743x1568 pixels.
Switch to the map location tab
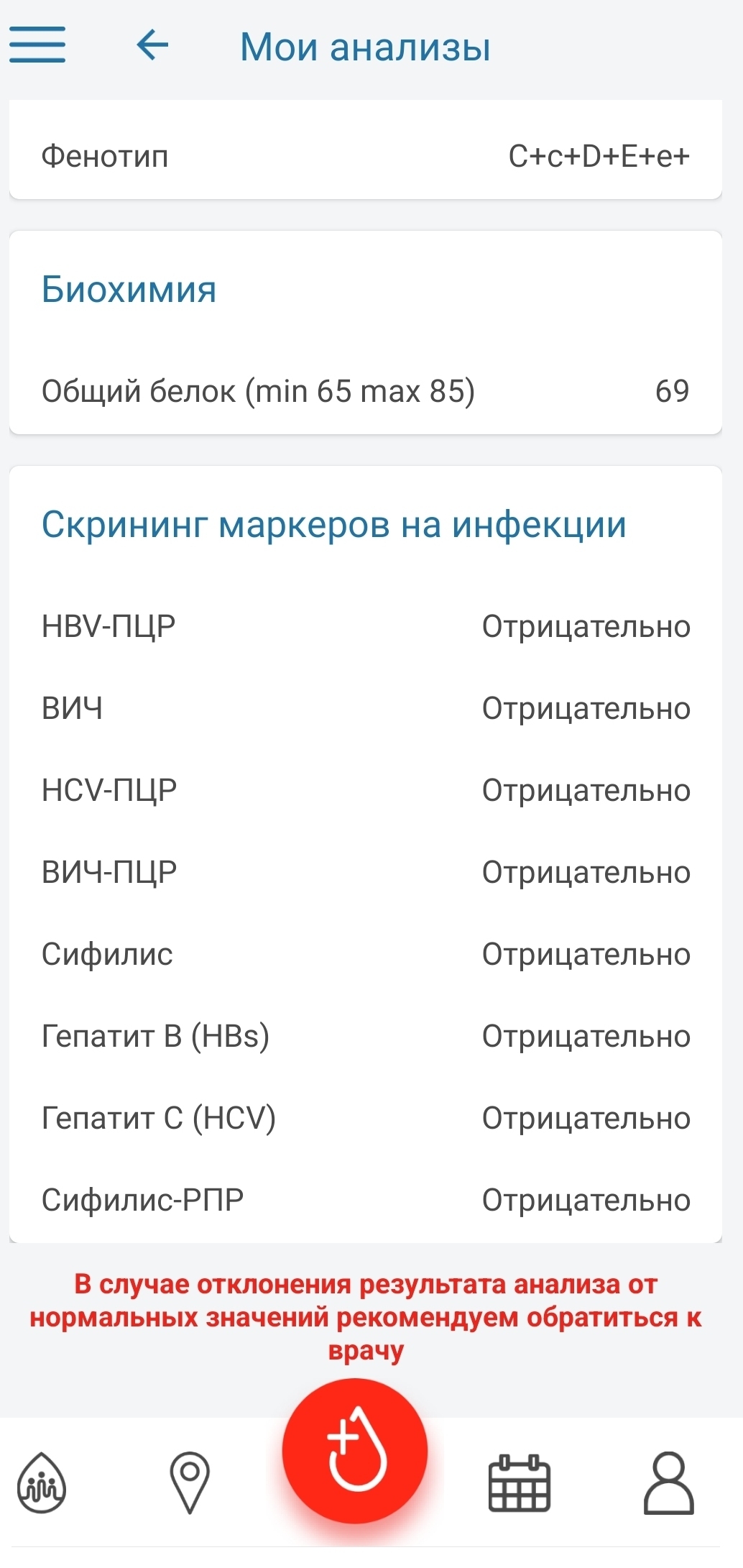tap(190, 1482)
